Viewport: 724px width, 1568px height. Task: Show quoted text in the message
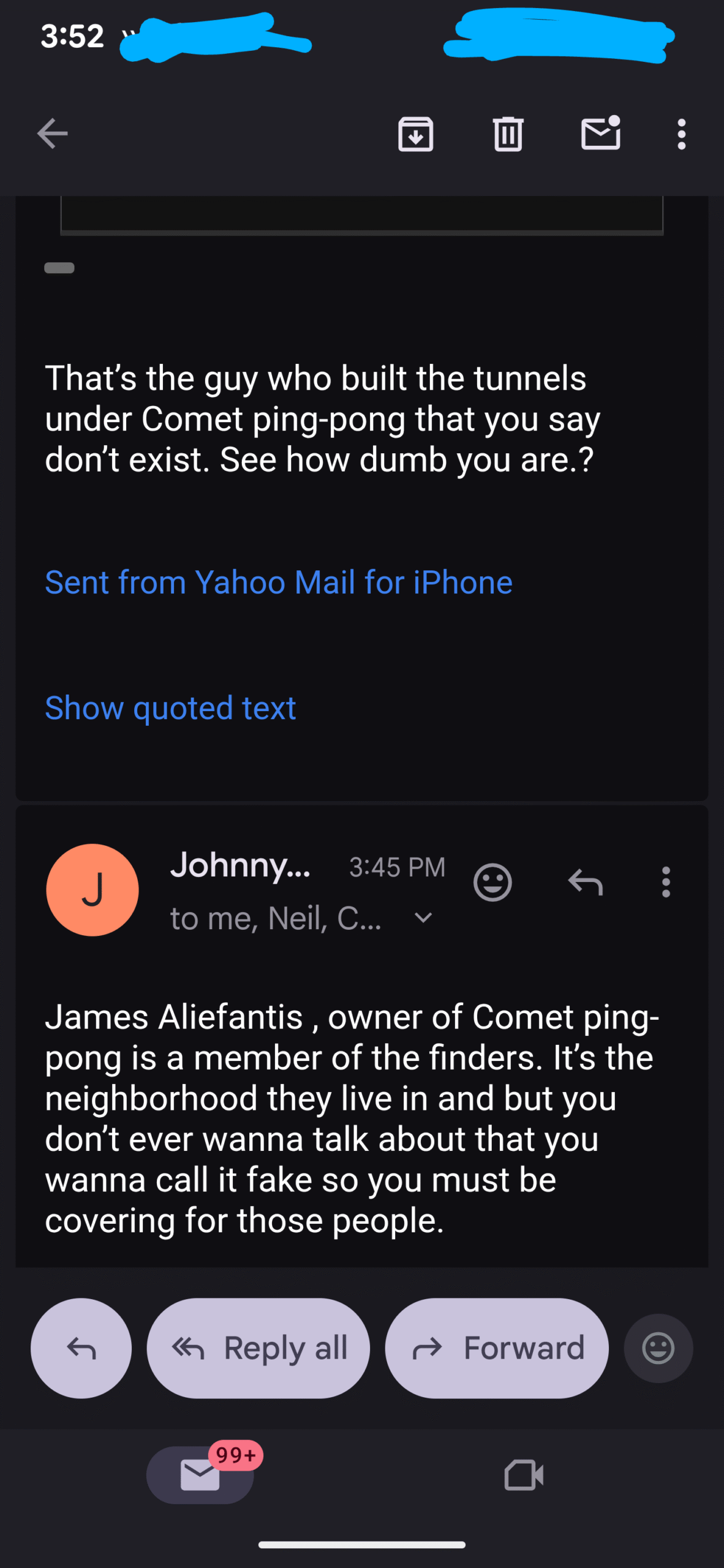click(x=170, y=708)
